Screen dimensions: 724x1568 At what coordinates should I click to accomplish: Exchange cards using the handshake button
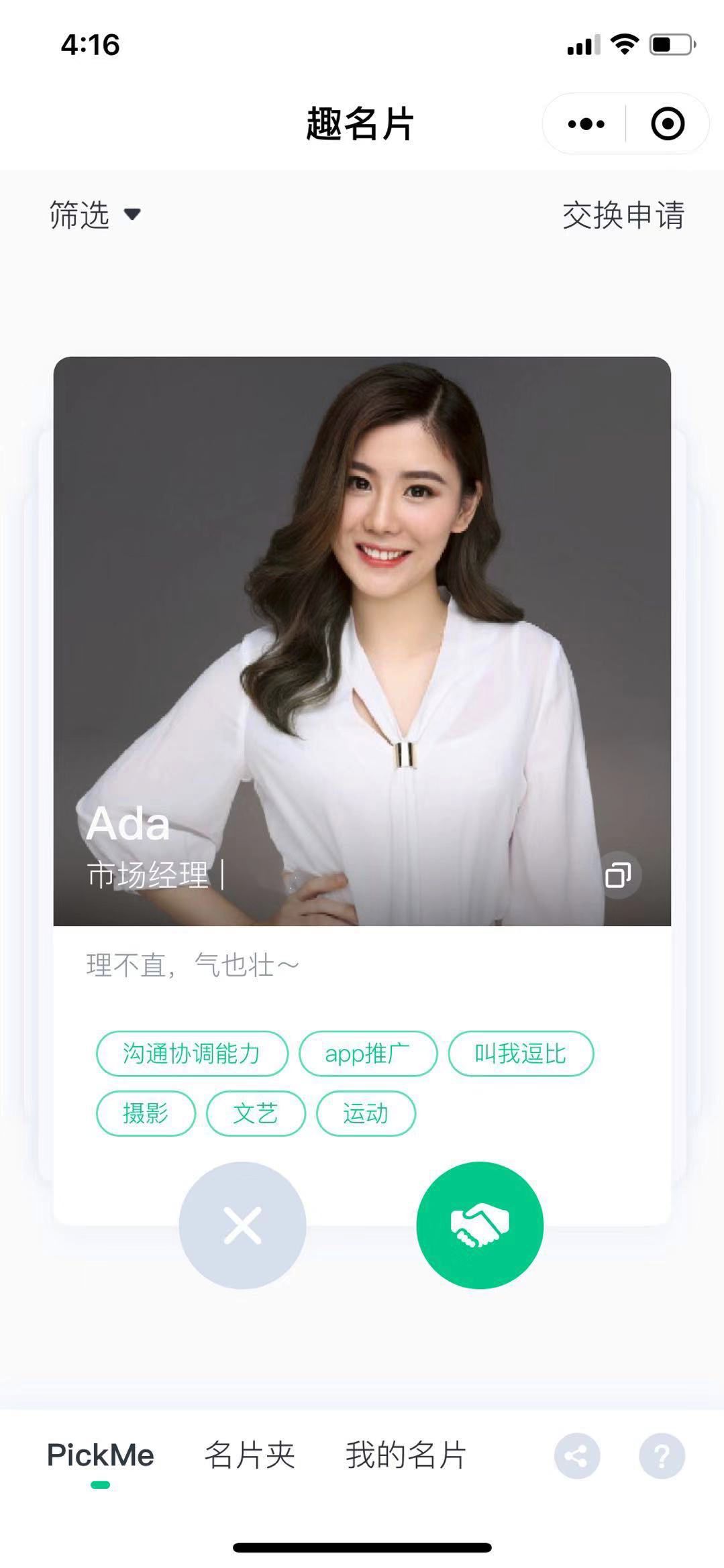pos(480,1225)
